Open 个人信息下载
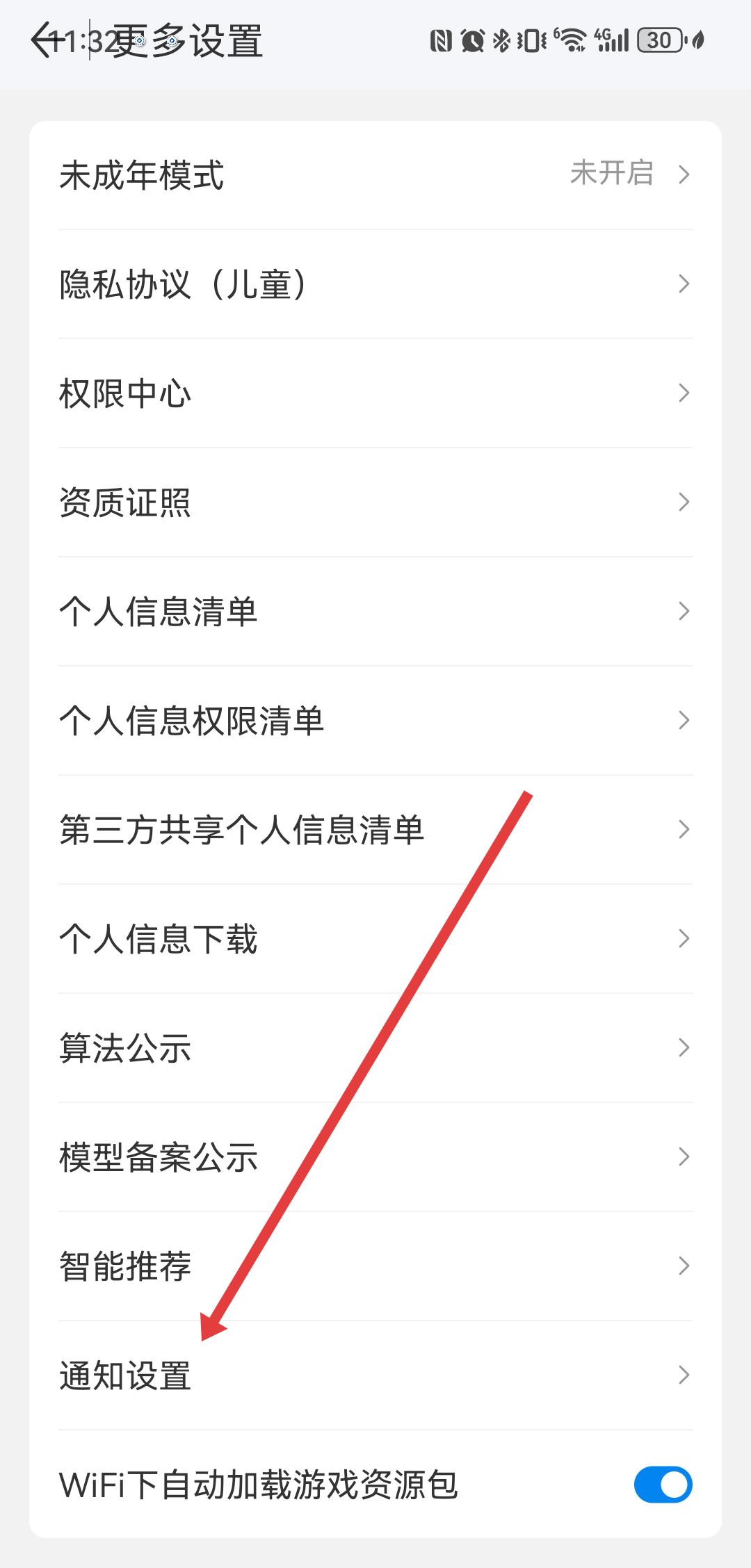751x1568 pixels. (375, 938)
